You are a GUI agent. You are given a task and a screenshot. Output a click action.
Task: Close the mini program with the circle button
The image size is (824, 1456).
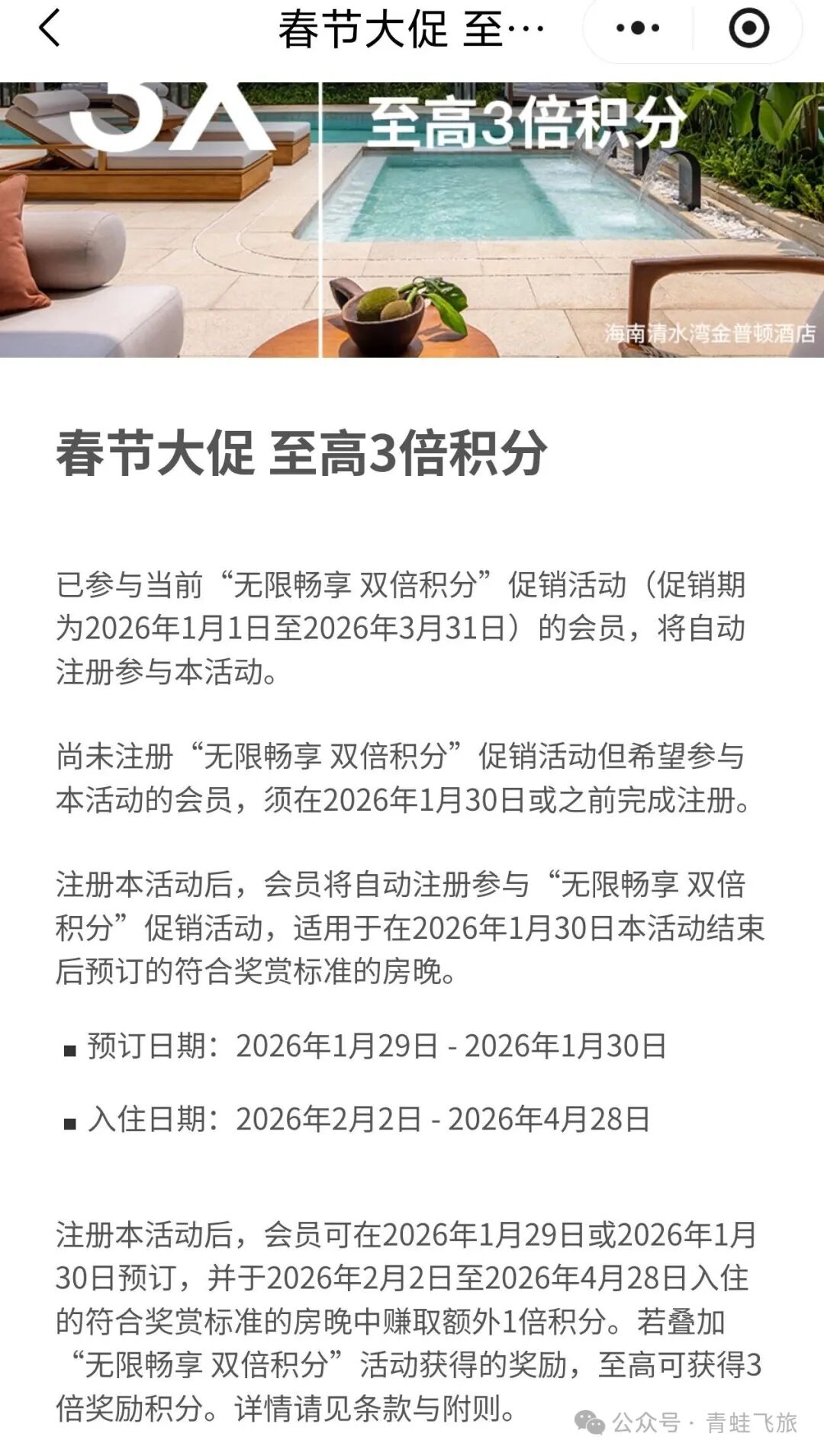[x=748, y=29]
